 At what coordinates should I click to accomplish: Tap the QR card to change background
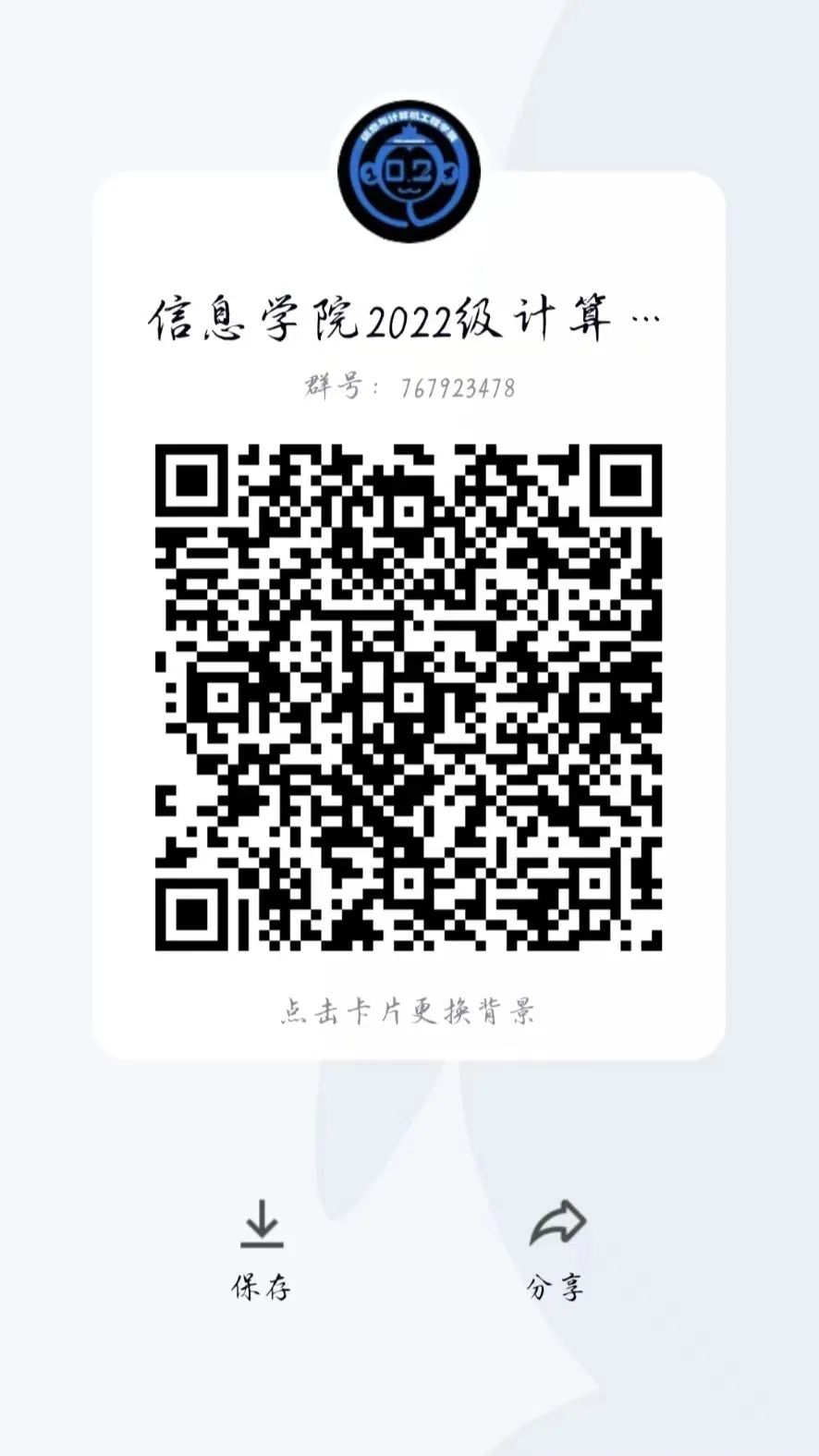(409, 1010)
